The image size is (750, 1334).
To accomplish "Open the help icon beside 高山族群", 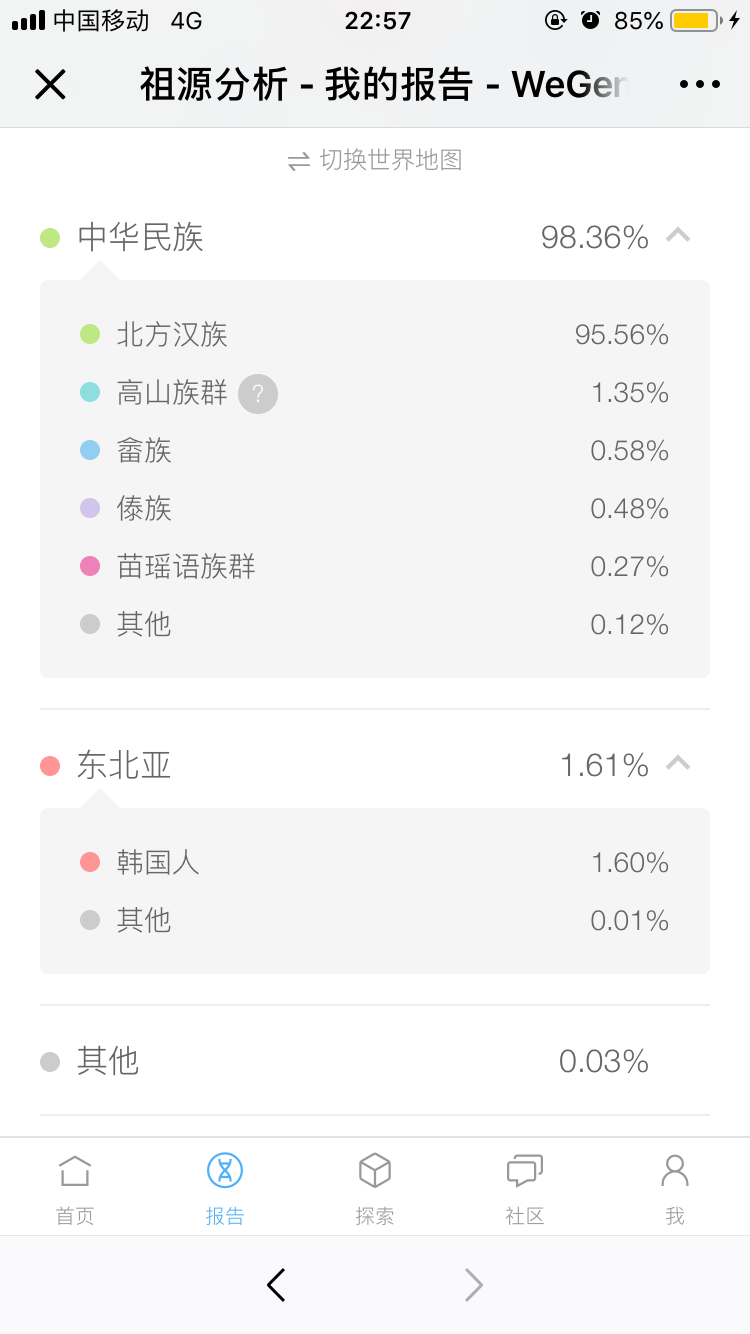I will 258,394.
